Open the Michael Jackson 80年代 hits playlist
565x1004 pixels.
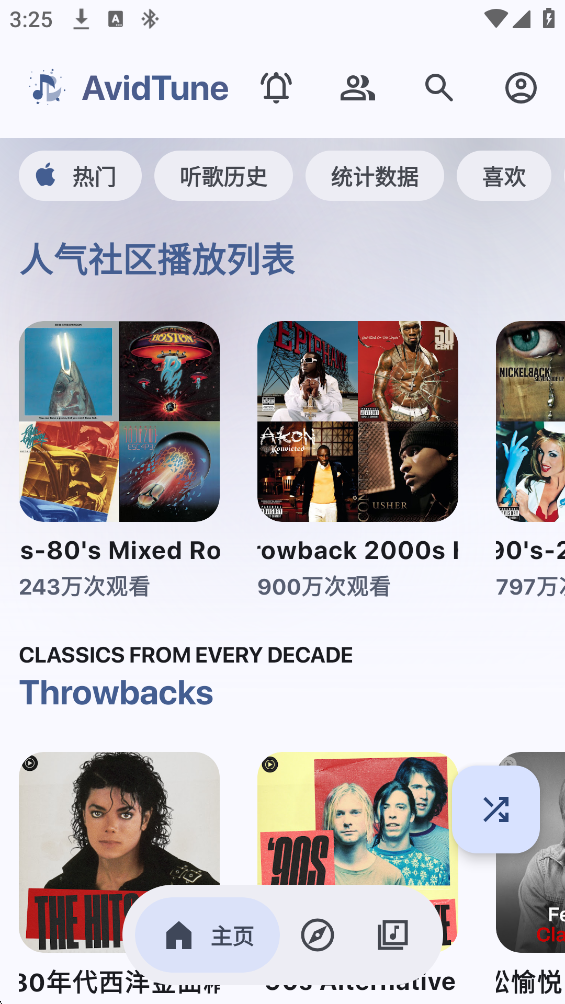click(x=120, y=852)
